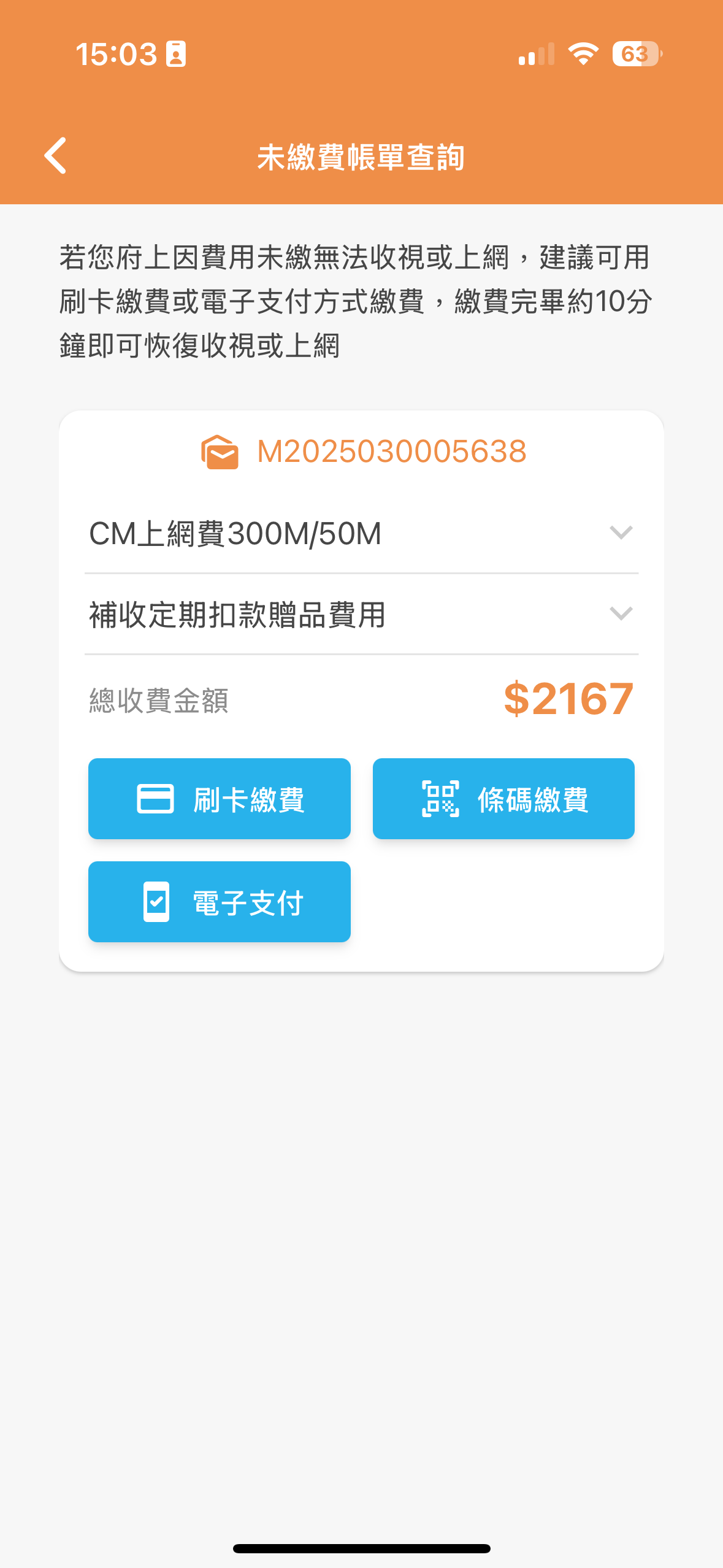This screenshot has width=723, height=1568.
Task: Select 電子支付 e-payment option
Action: point(220,902)
